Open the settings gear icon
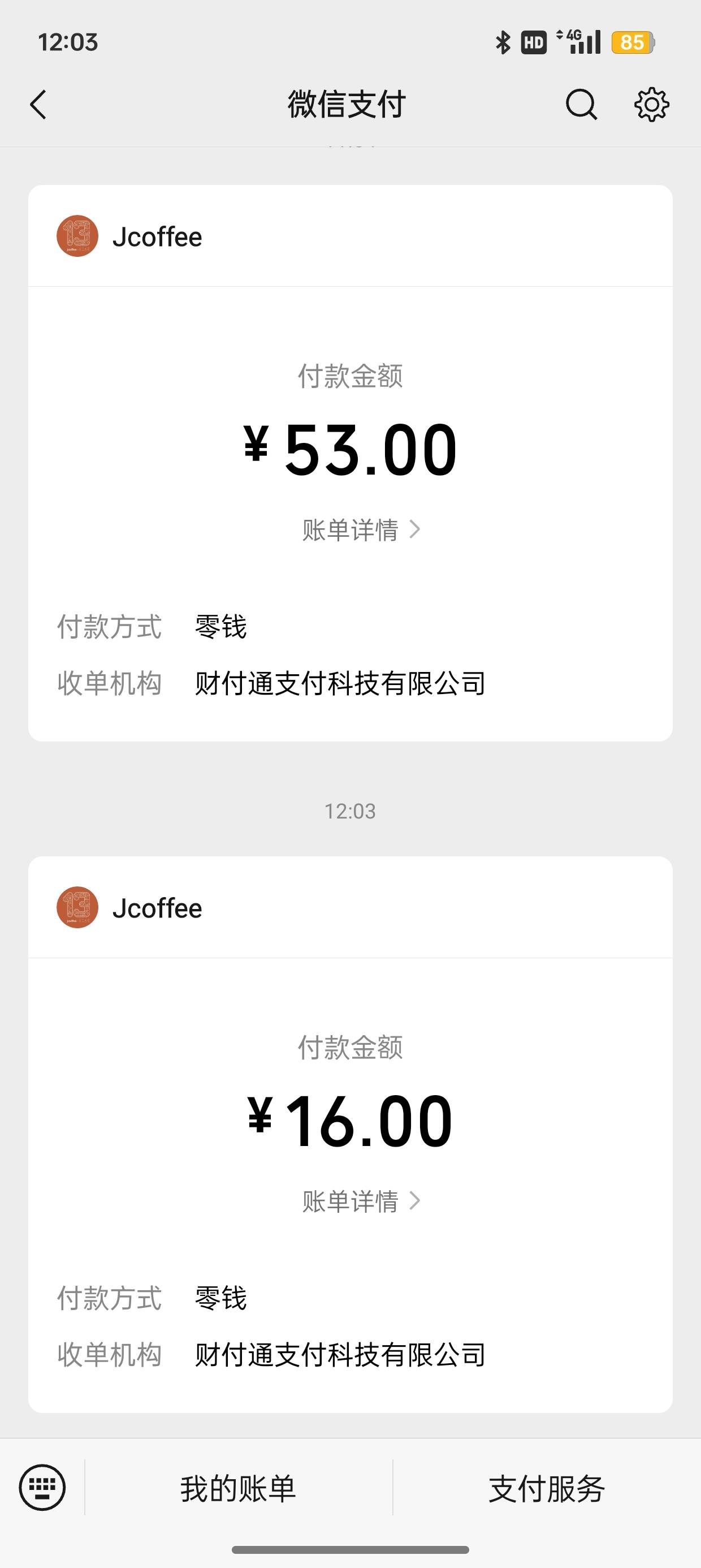Image resolution: width=701 pixels, height=1568 pixels. (652, 105)
